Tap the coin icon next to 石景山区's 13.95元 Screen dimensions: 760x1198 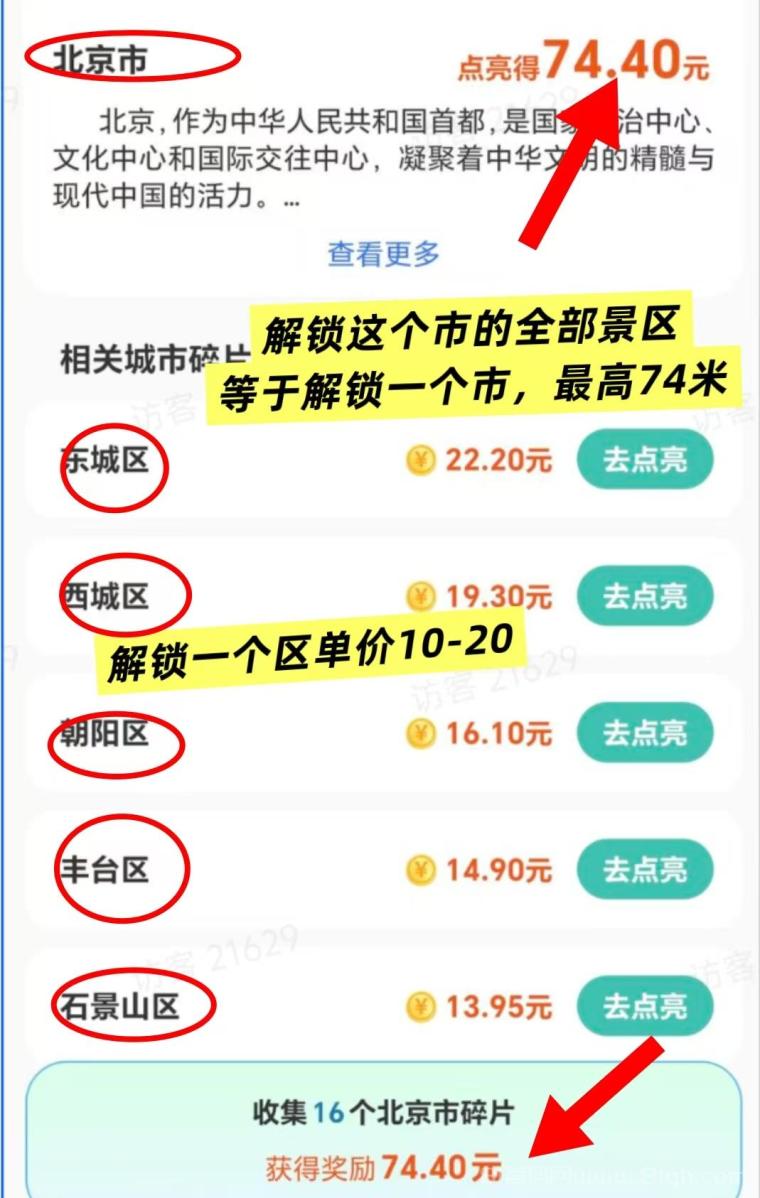pos(423,1004)
